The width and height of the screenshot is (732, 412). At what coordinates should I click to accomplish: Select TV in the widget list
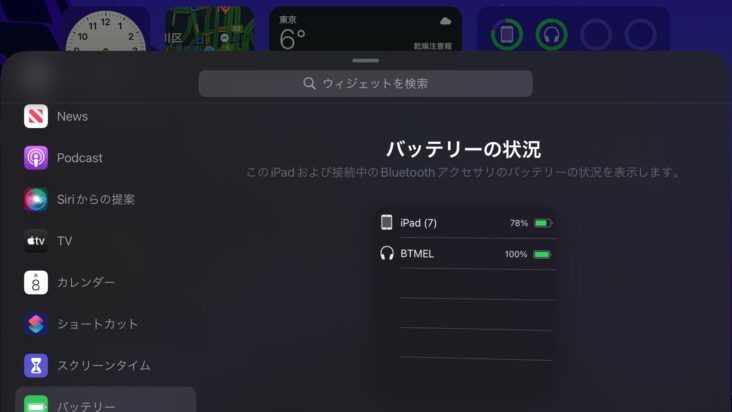tap(64, 241)
